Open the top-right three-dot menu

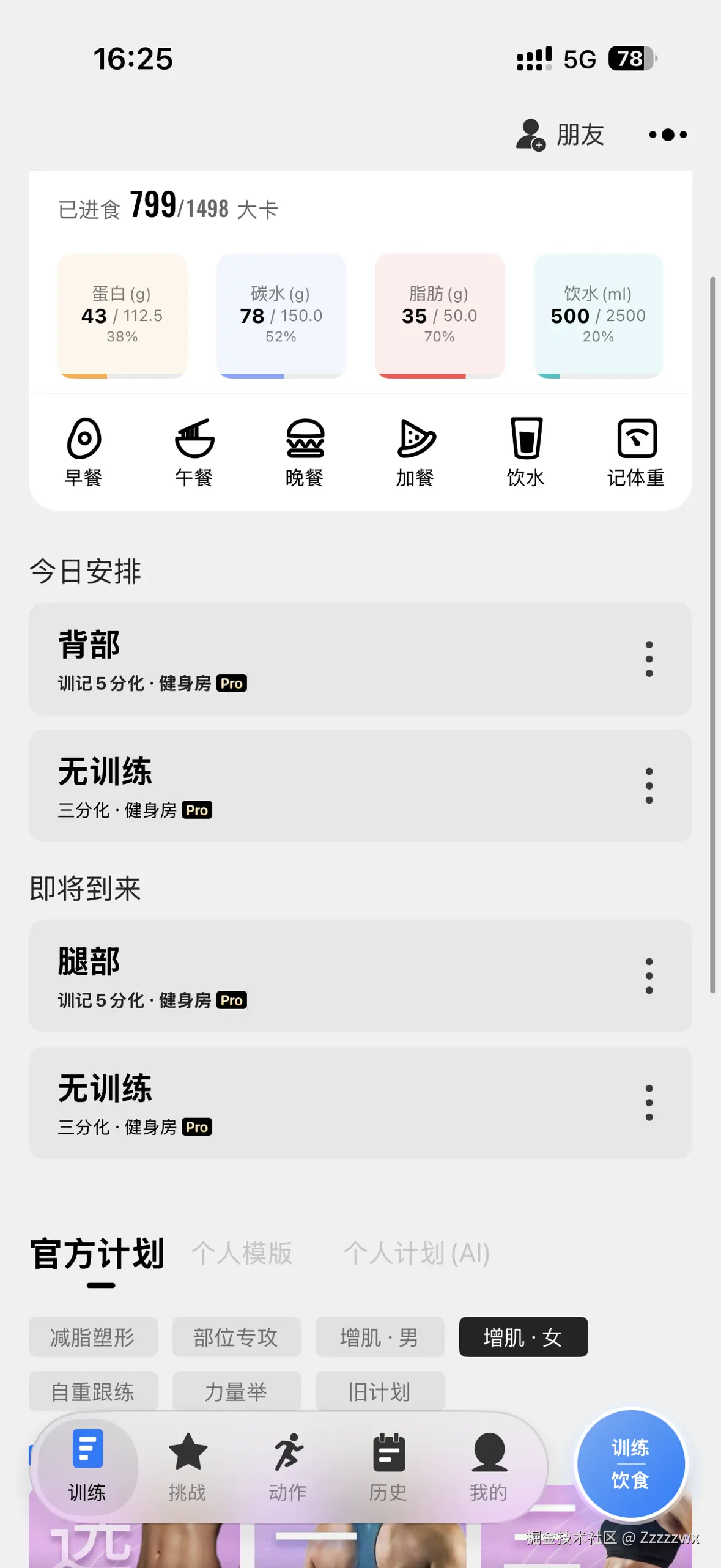click(x=668, y=134)
